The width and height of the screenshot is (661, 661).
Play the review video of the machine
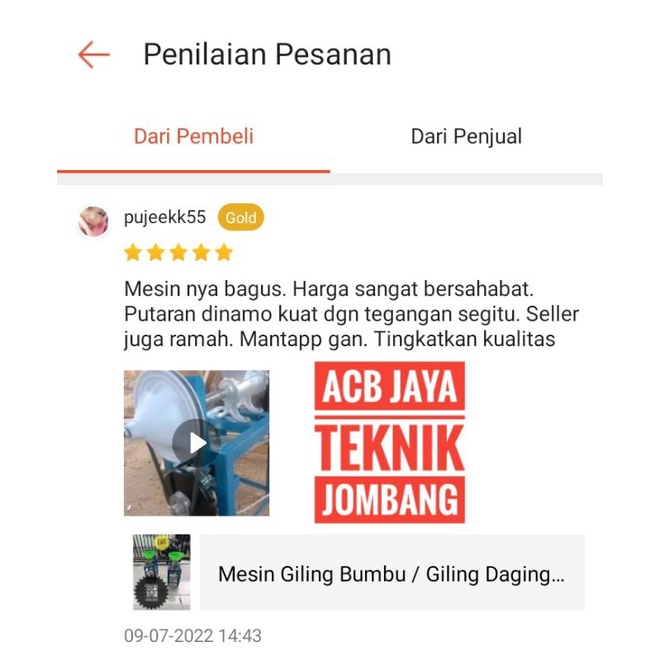[x=197, y=443]
